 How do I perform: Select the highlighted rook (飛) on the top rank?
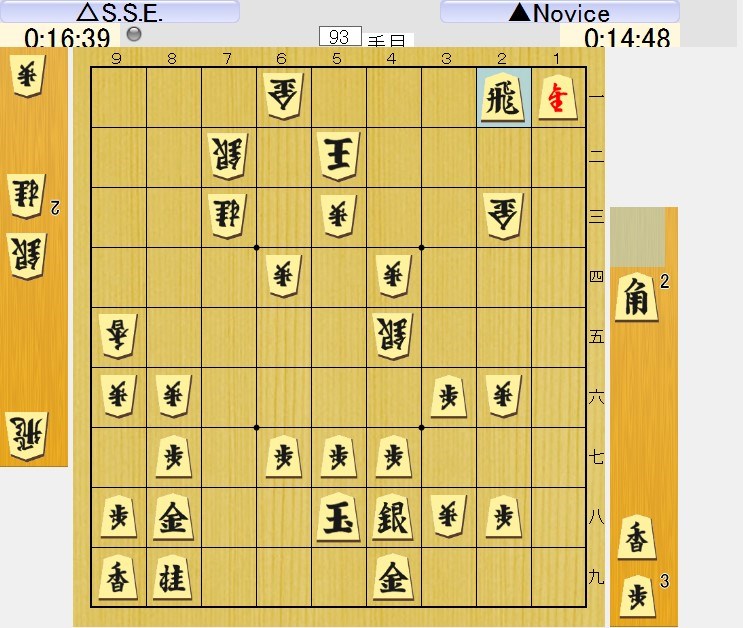click(503, 99)
